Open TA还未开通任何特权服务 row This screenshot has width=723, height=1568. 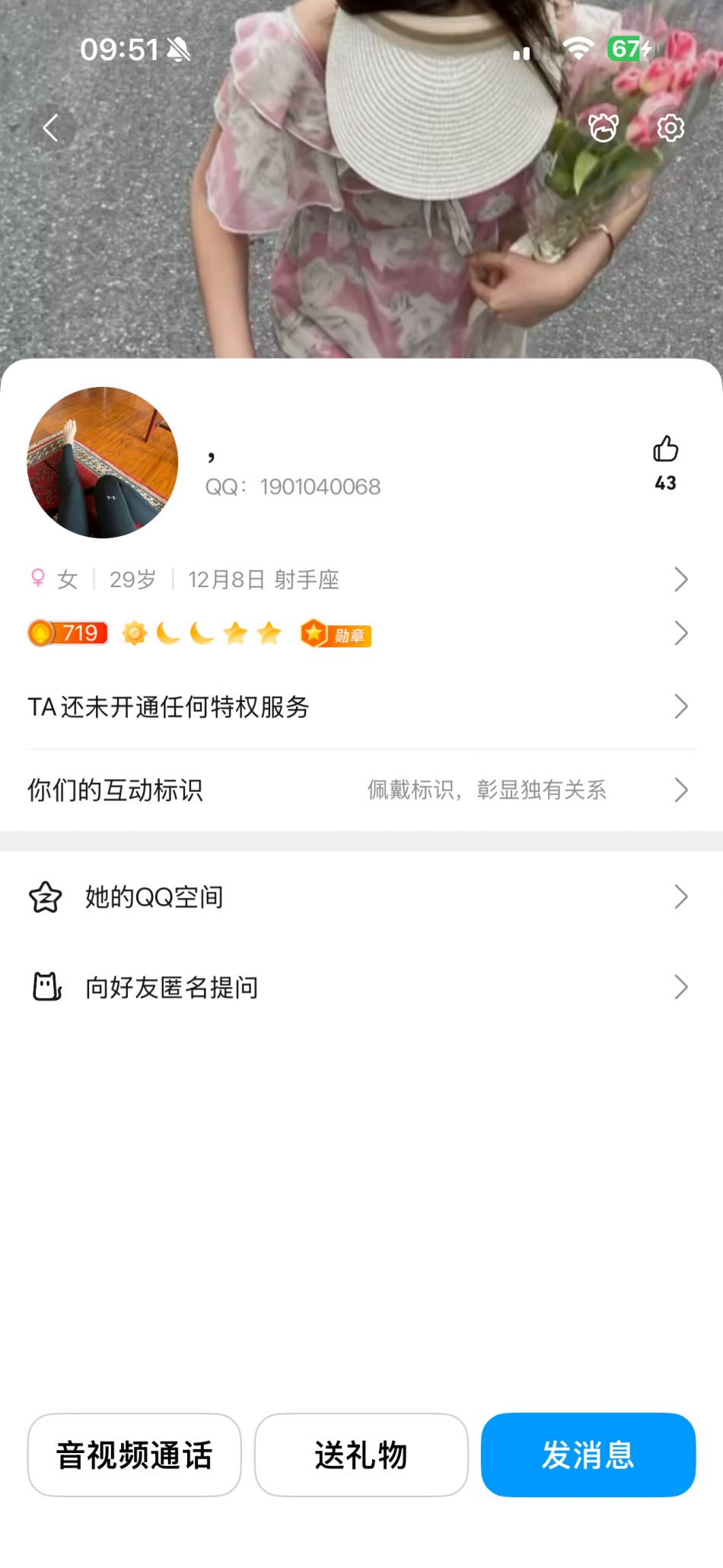358,707
